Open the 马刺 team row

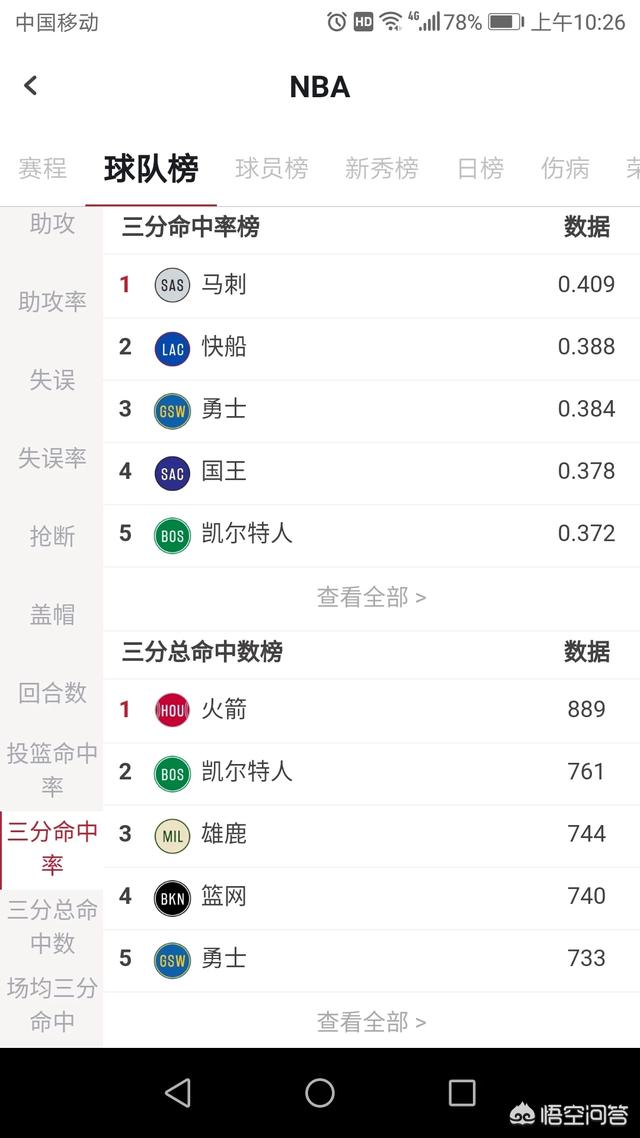[x=372, y=284]
